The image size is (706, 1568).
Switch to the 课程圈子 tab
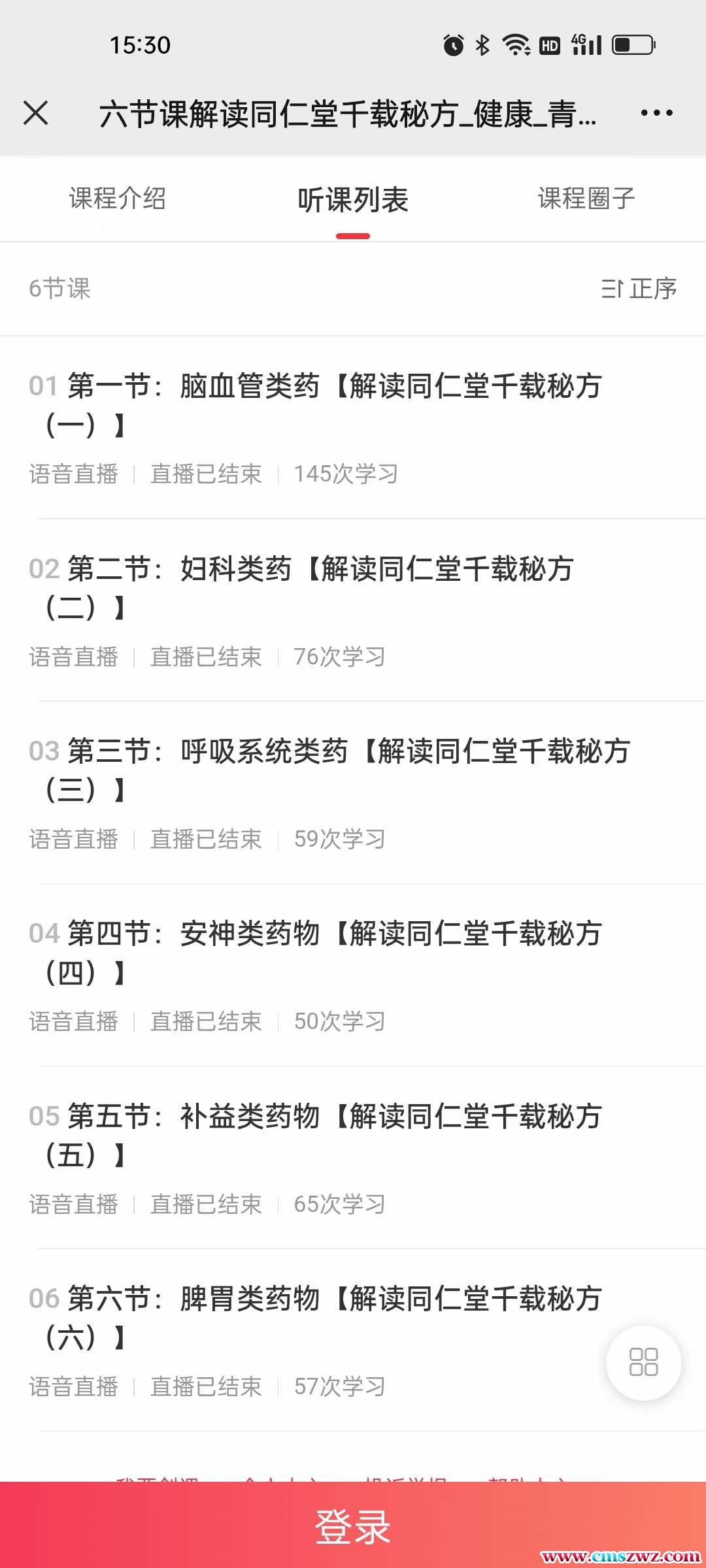click(586, 199)
